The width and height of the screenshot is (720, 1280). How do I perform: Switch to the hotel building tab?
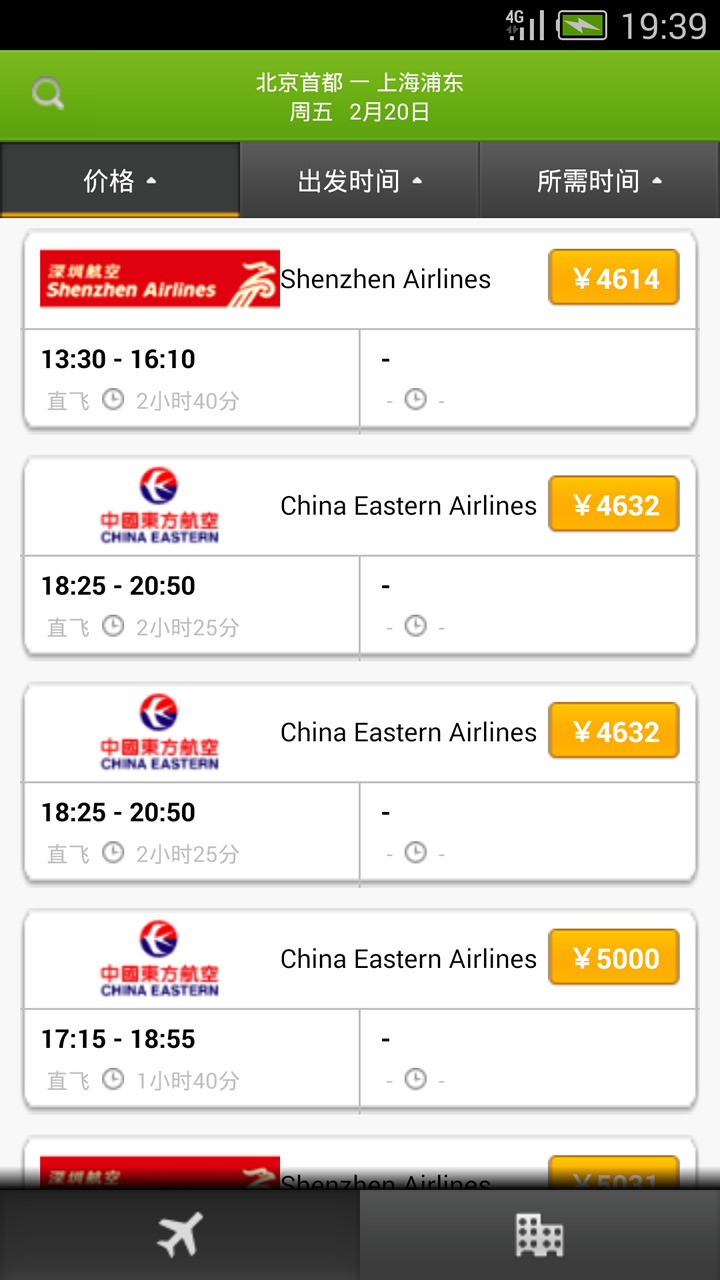pos(540,1235)
